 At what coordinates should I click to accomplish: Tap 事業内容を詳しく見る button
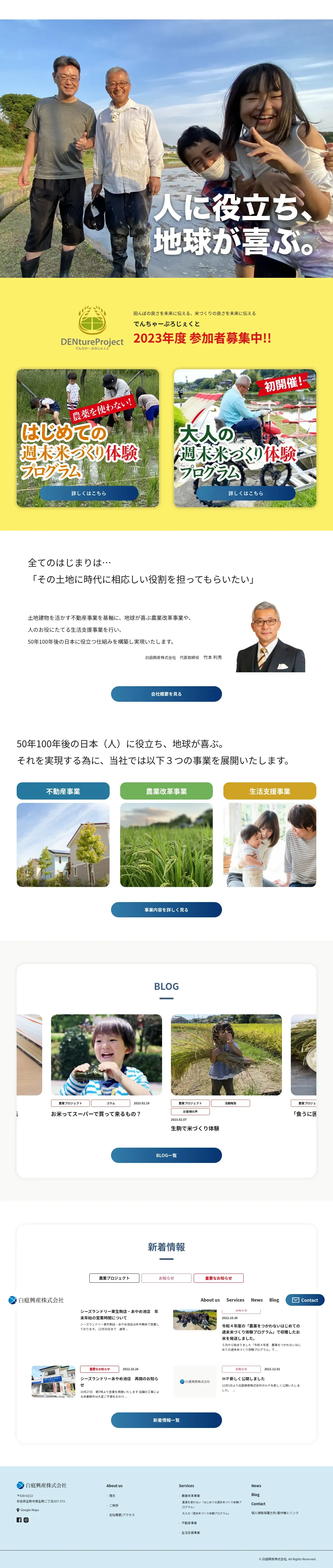(166, 909)
